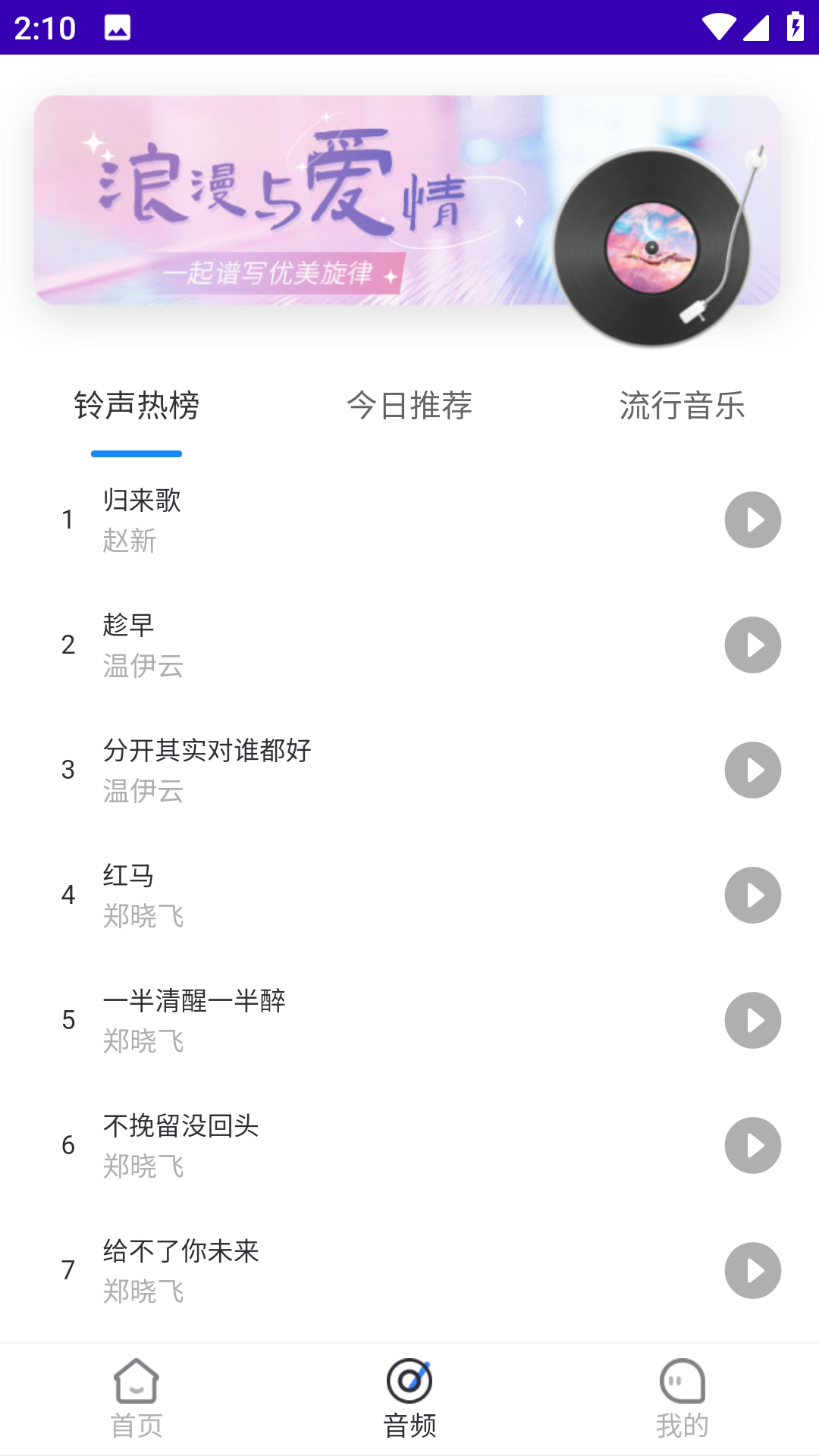Play ringtone 分开其实对谁都好

tap(753, 770)
